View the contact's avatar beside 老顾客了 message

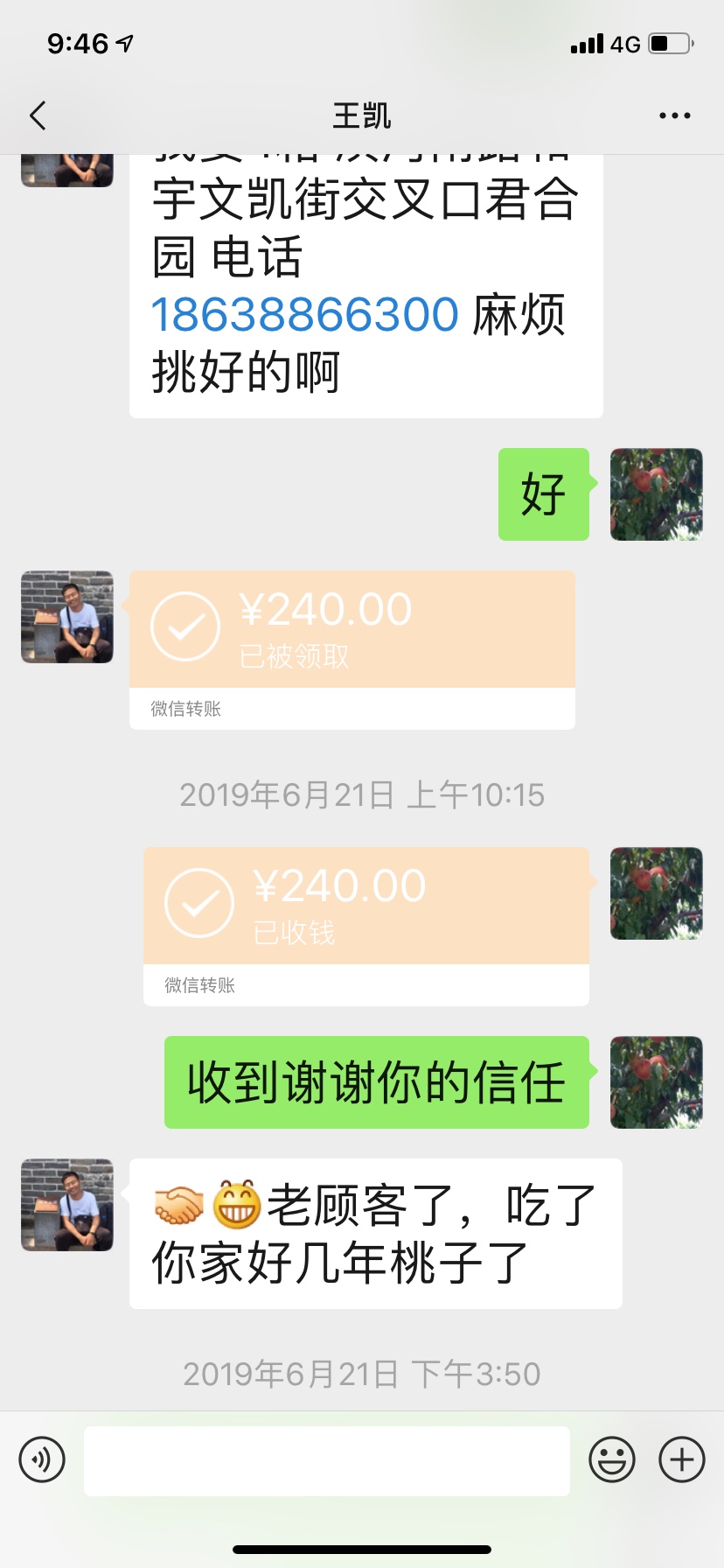[x=67, y=1205]
